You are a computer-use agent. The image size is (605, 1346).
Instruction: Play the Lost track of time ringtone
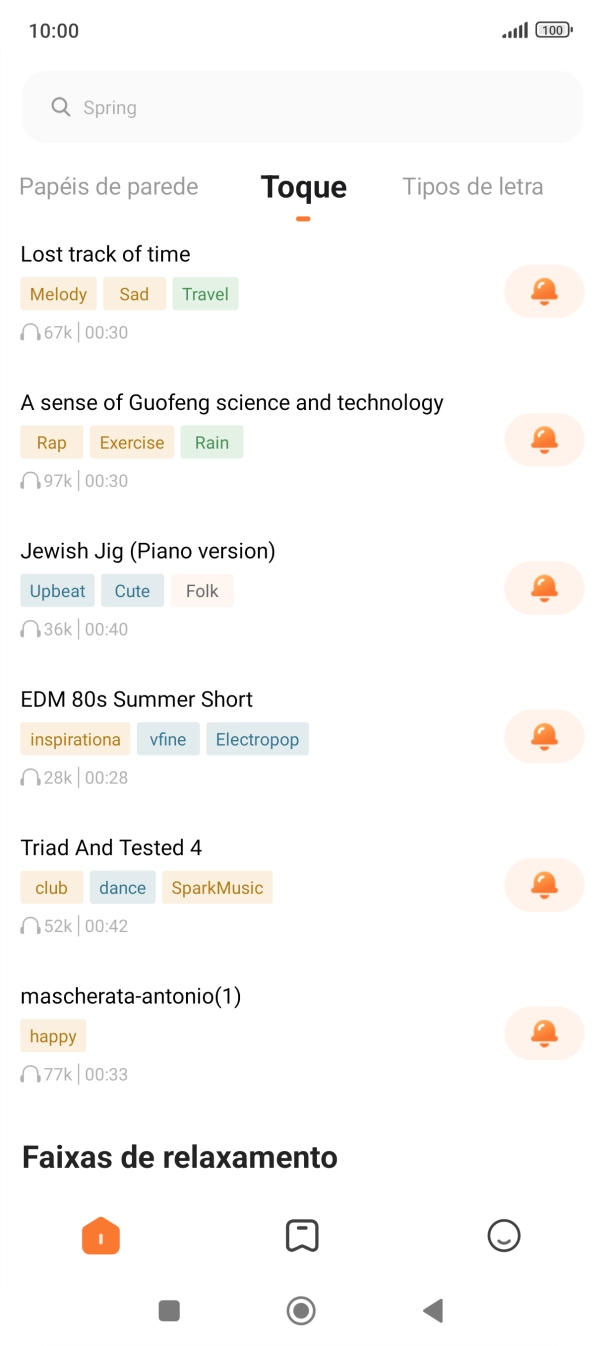[x=105, y=255]
